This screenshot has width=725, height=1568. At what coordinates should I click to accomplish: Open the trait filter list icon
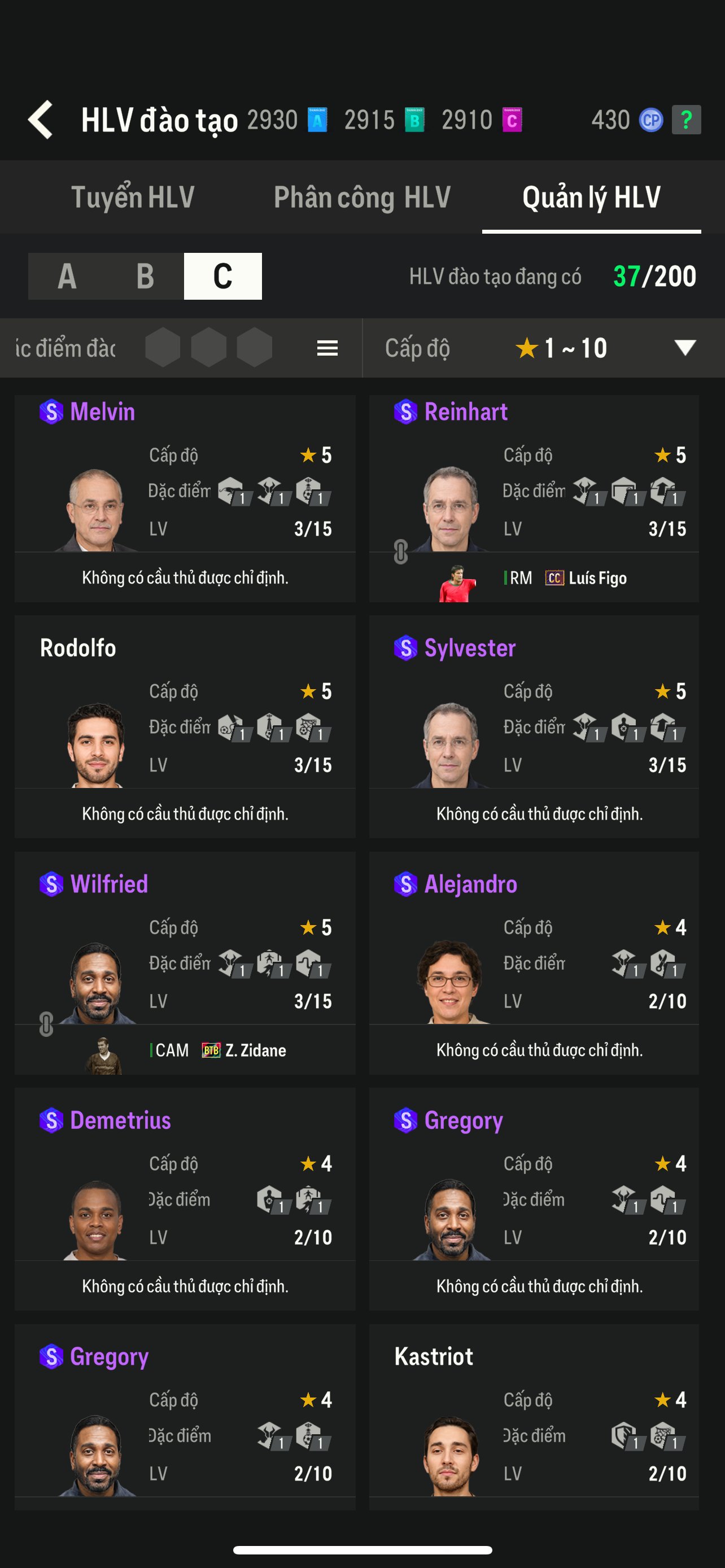coord(327,348)
